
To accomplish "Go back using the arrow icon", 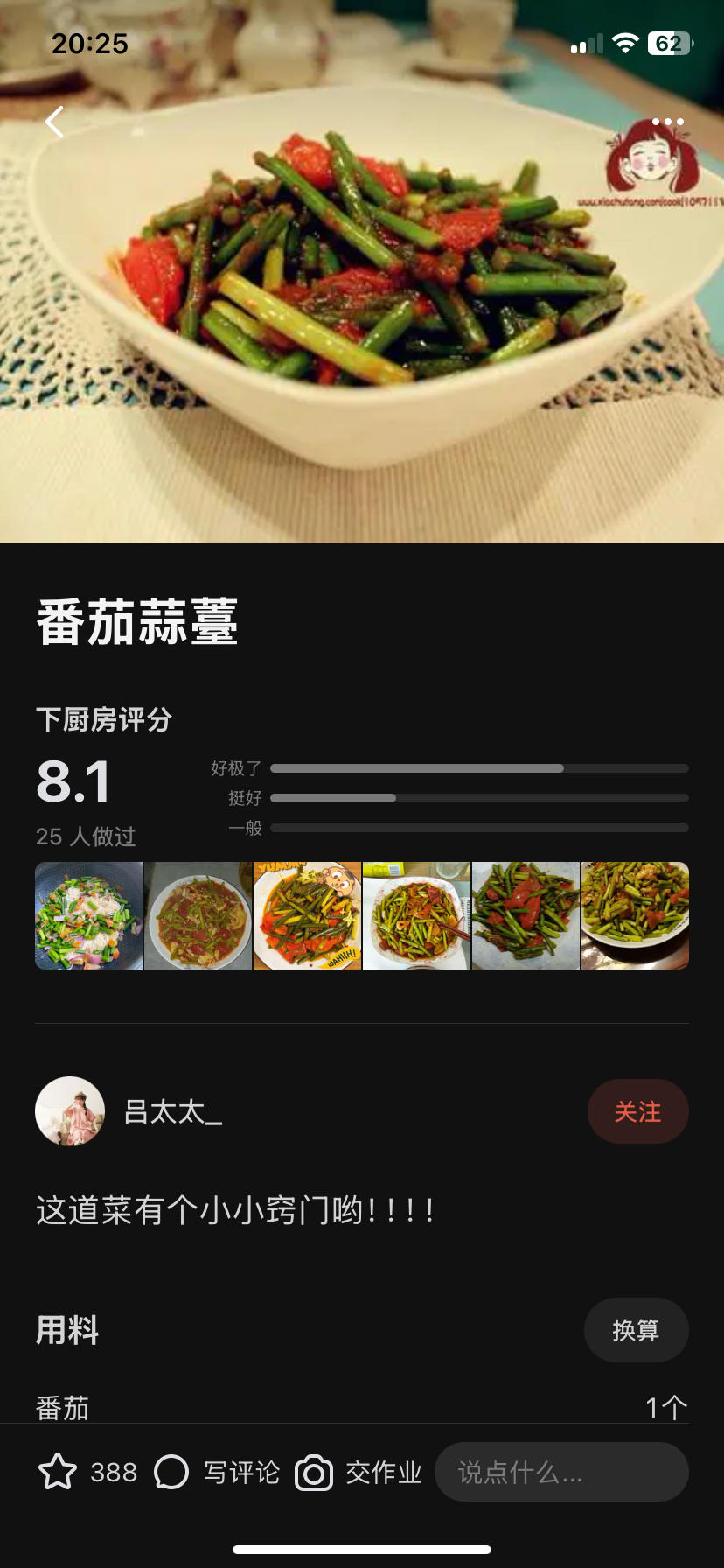I will click(x=55, y=122).
